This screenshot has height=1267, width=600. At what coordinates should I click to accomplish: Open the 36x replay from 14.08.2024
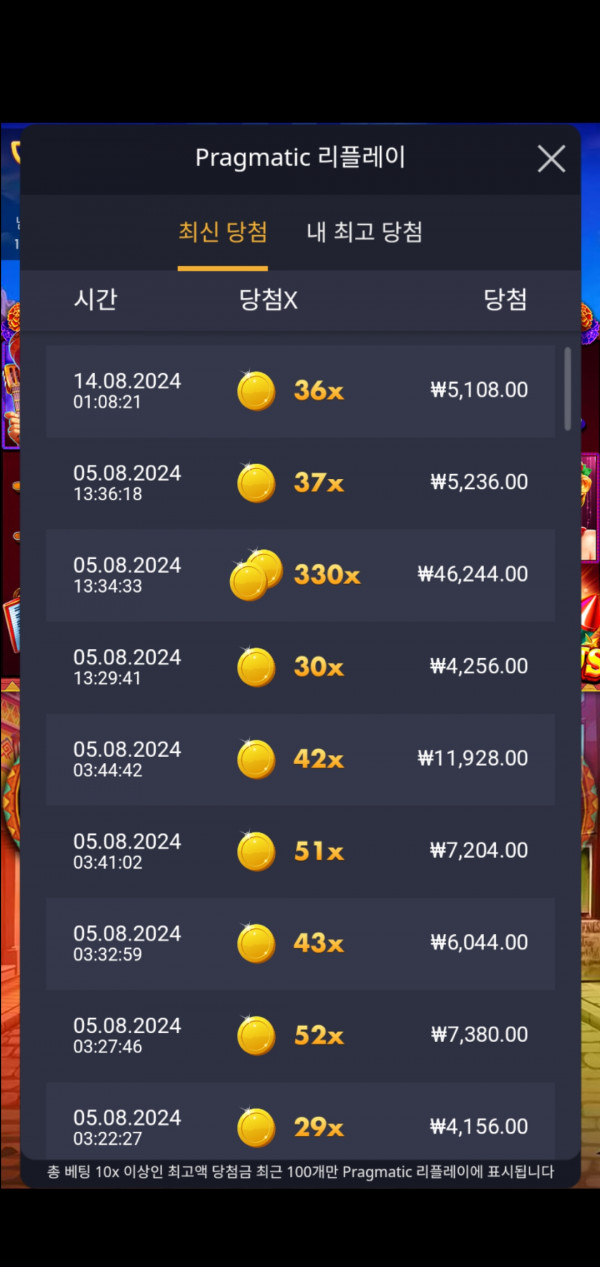(300, 391)
